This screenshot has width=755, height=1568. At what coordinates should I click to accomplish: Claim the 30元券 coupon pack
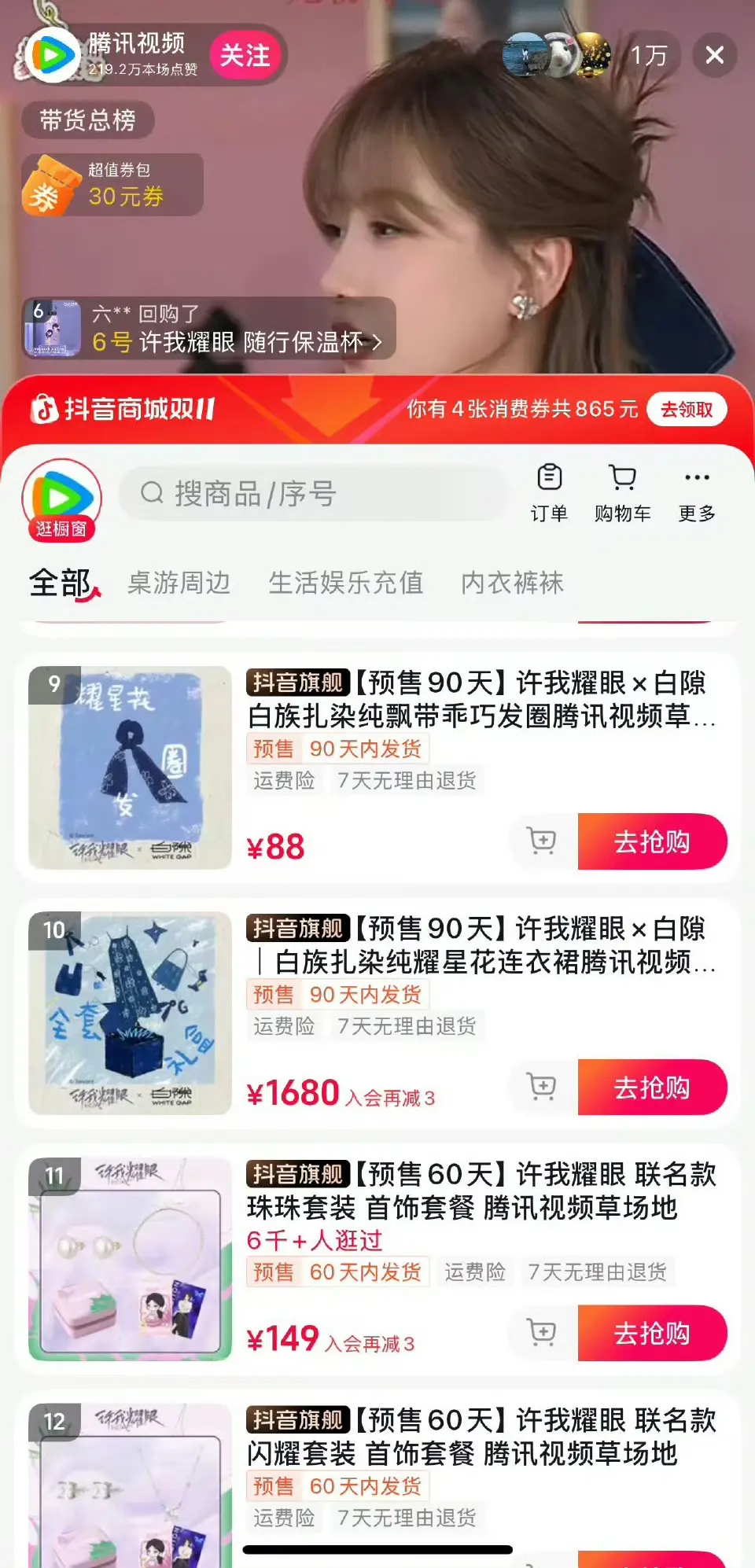[112, 185]
